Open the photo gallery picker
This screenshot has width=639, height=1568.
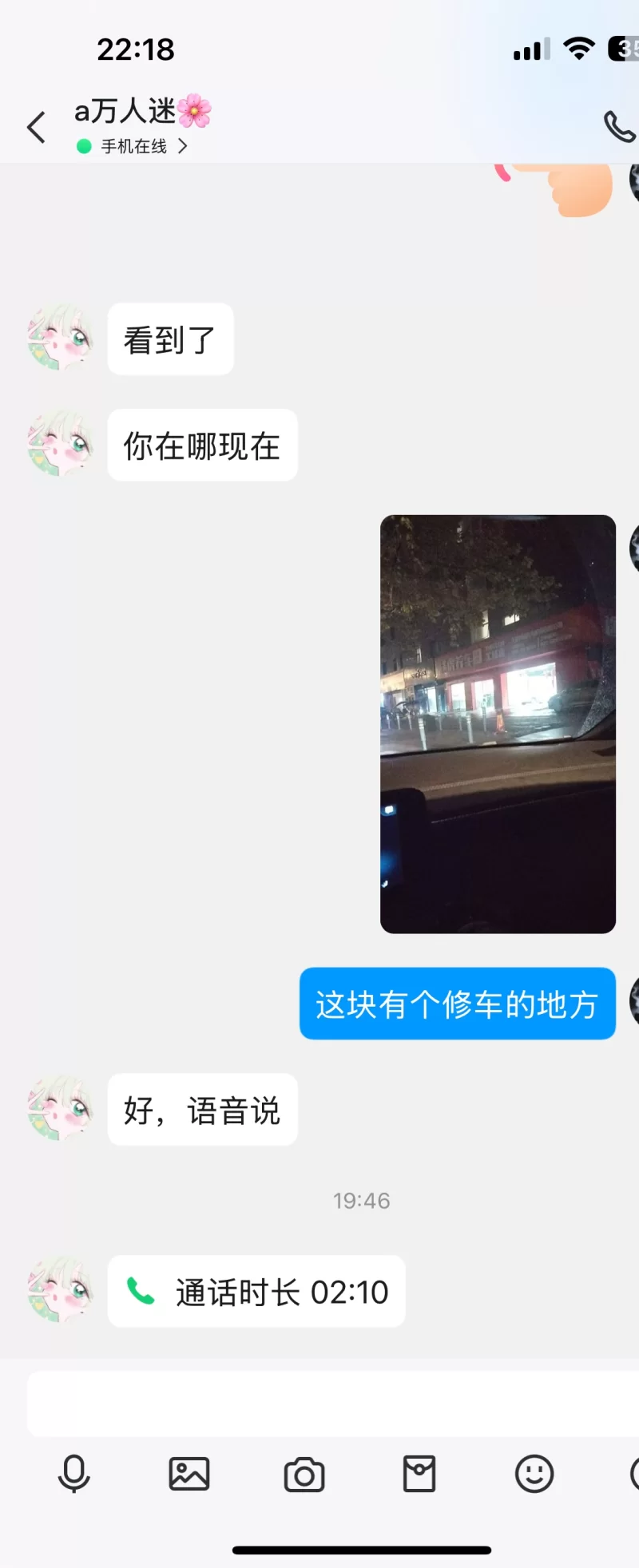(x=189, y=1474)
